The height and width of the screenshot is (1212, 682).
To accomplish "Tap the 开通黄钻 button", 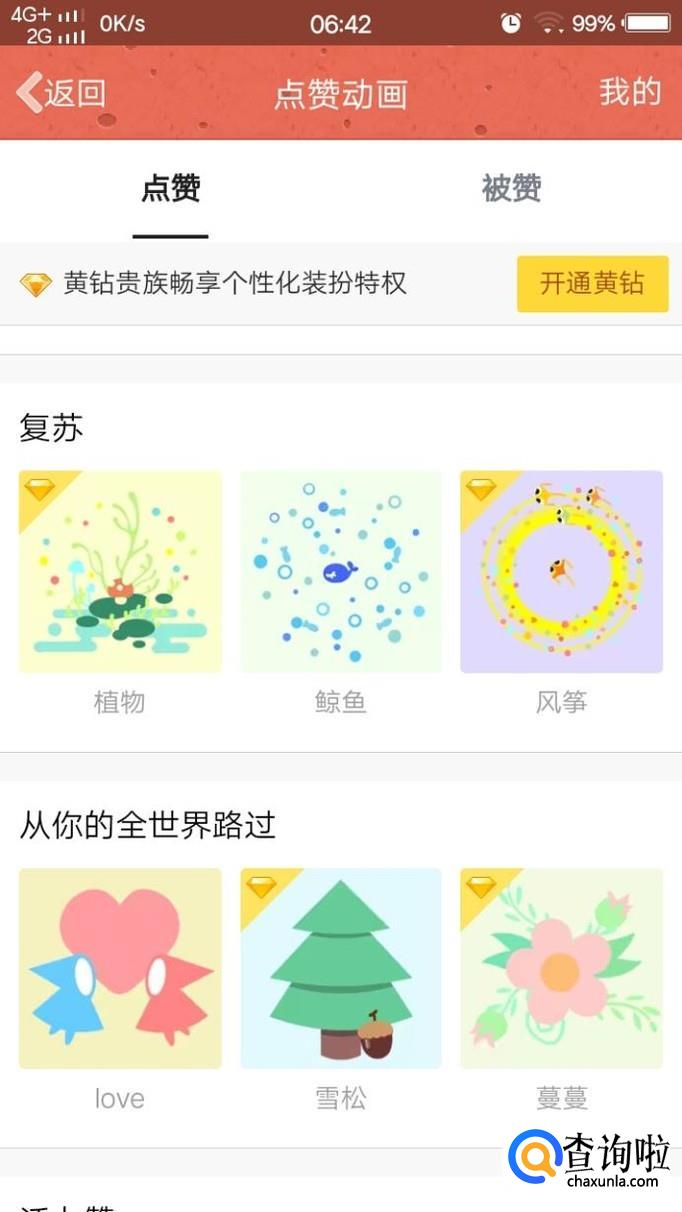I will click(592, 284).
